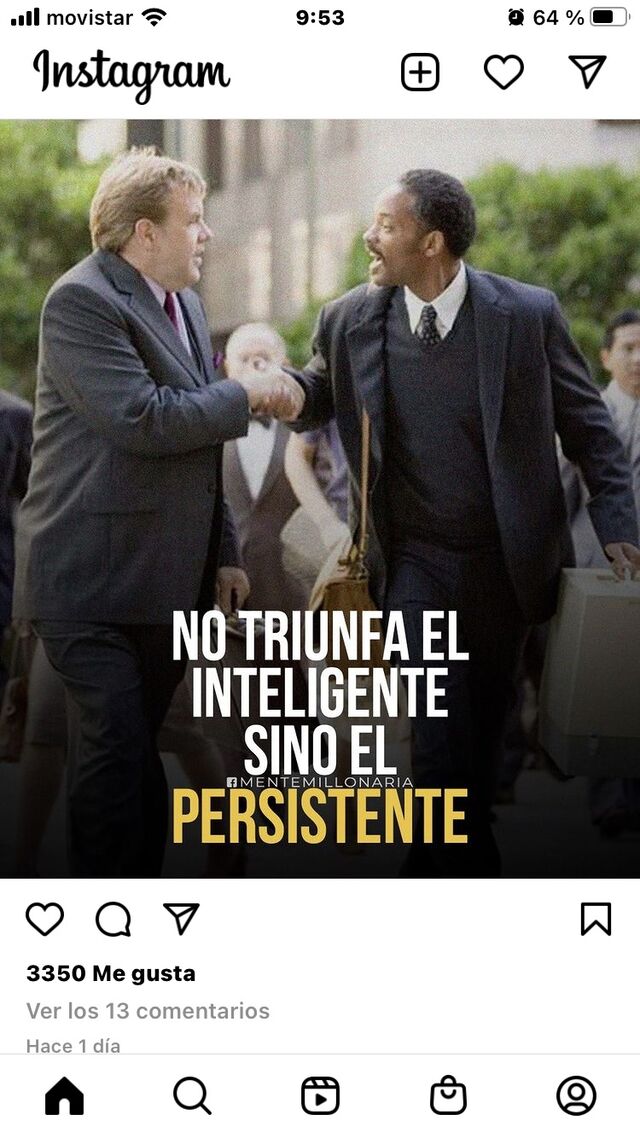The image size is (640, 1138).
Task: Comment on this post
Action: 113,919
